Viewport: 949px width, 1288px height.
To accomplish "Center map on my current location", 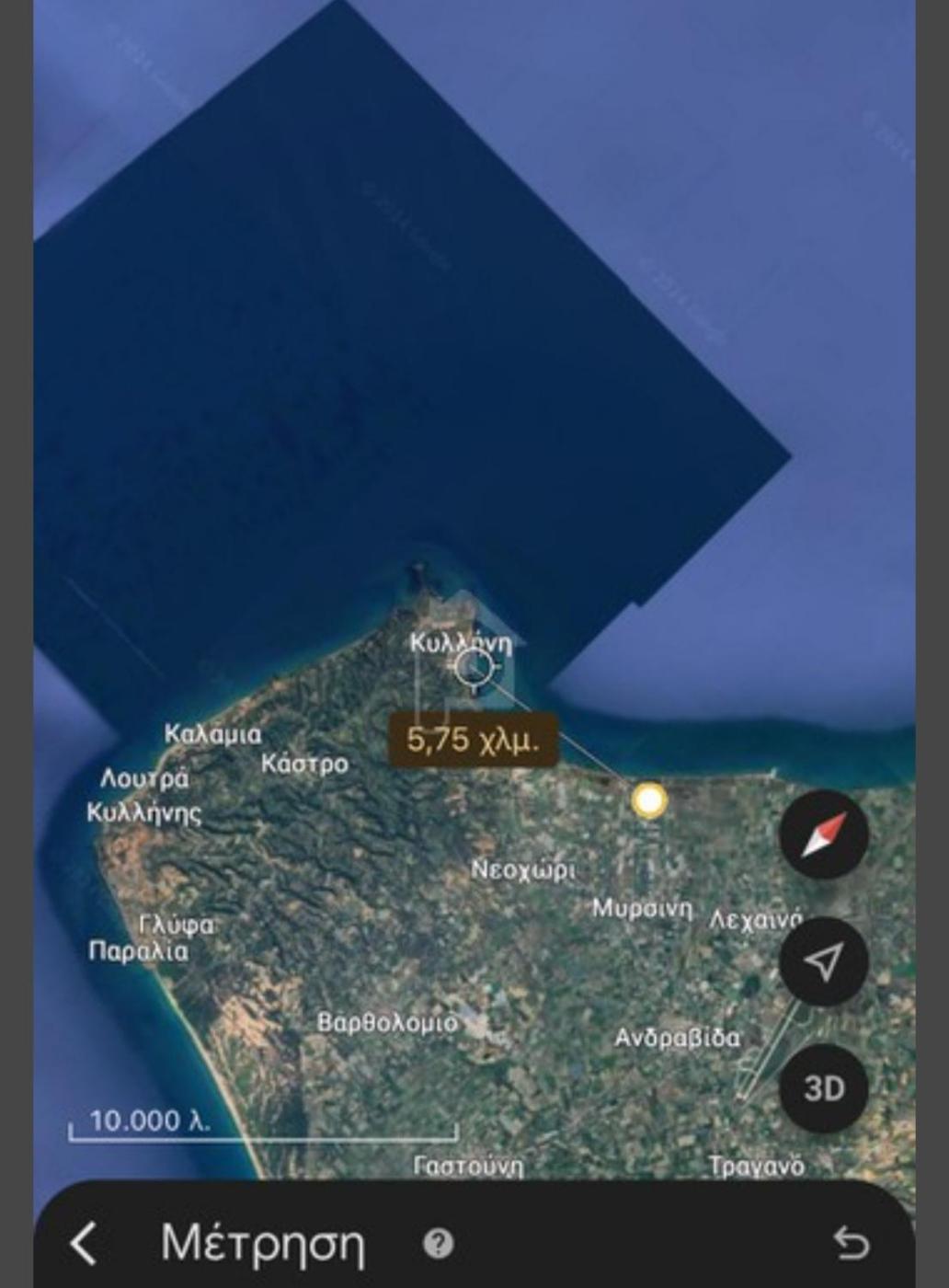I will tap(823, 961).
